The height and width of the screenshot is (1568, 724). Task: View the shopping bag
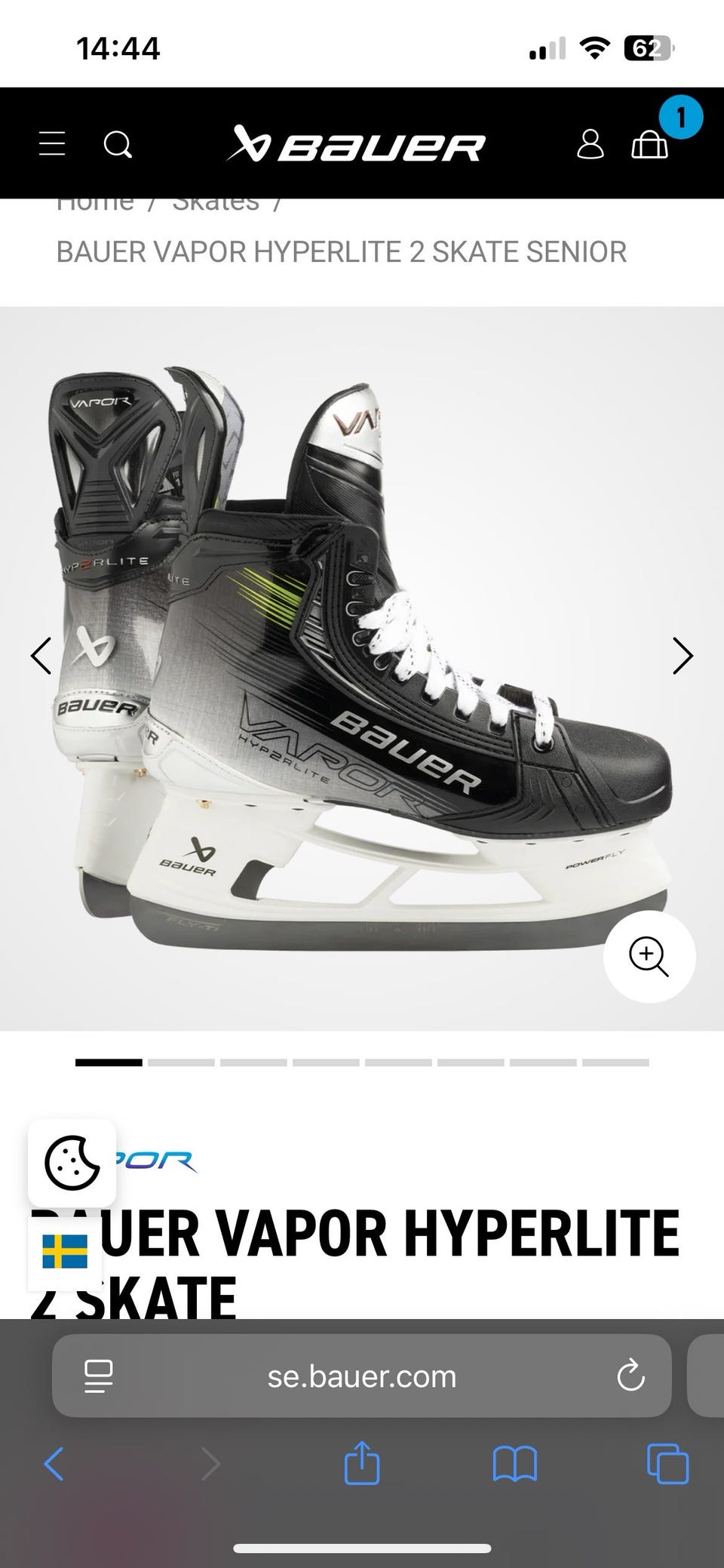click(649, 143)
